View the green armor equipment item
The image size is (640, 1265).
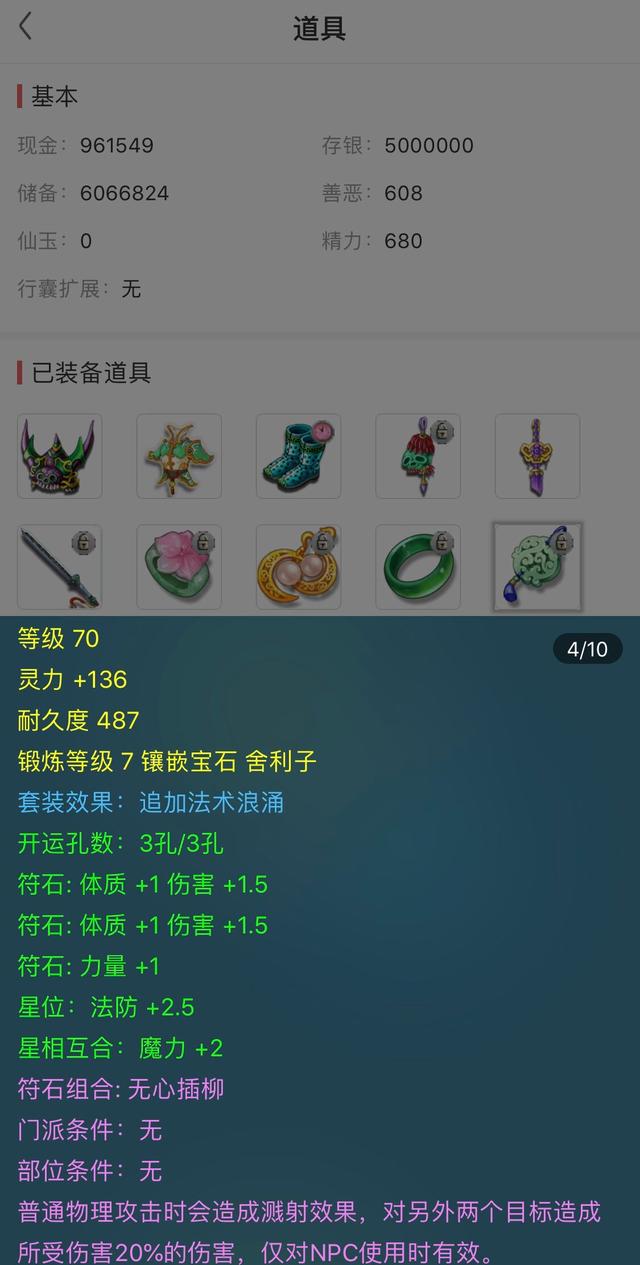[x=179, y=456]
